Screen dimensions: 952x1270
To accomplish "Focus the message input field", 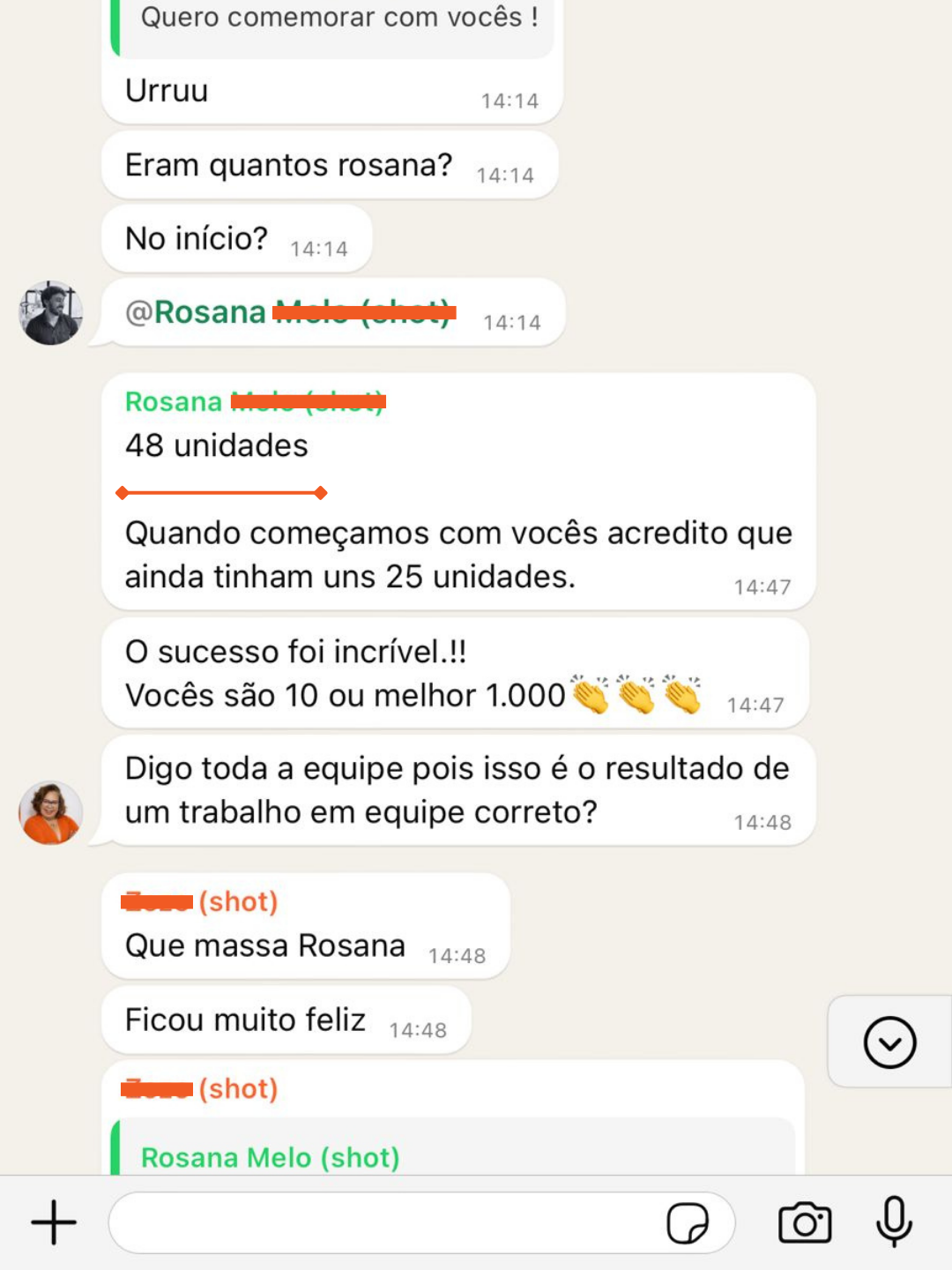I will coord(388,1222).
